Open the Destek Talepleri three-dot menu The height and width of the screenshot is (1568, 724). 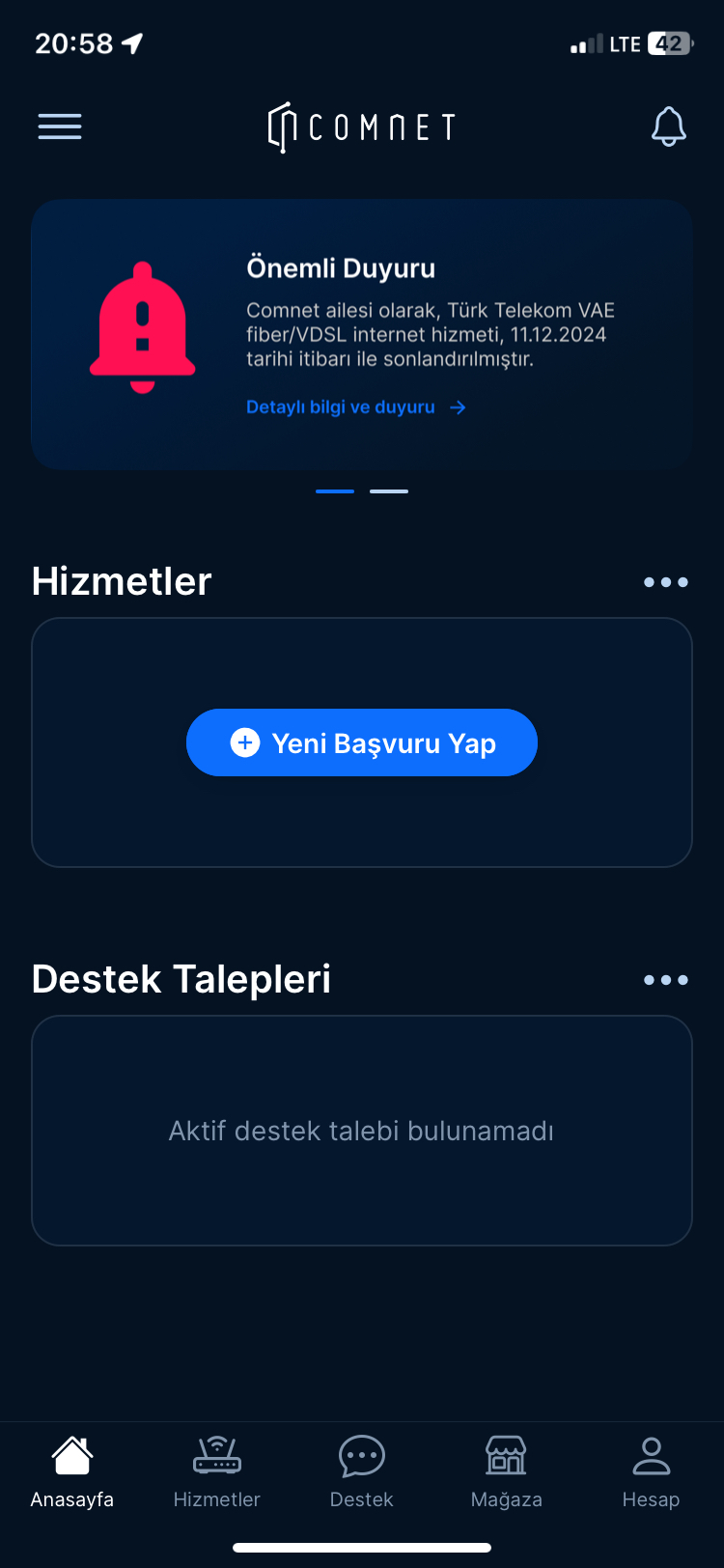[x=666, y=980]
